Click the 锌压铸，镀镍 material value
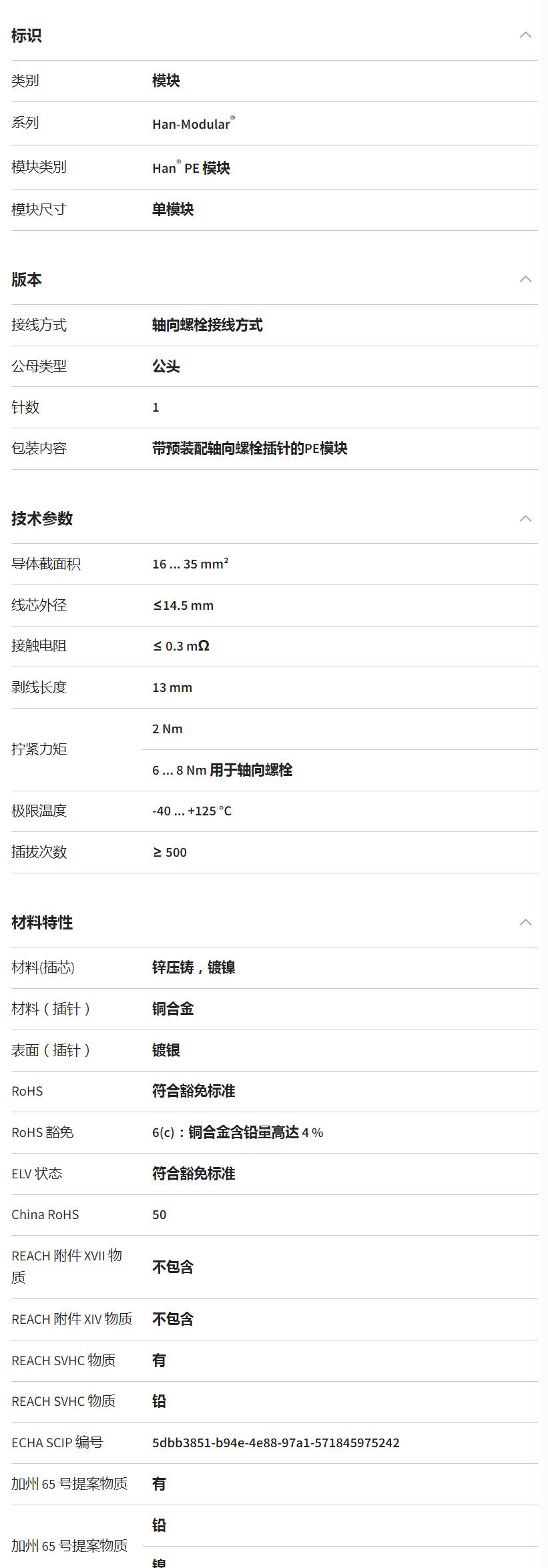Viewport: 548px width, 1568px height. point(194,967)
